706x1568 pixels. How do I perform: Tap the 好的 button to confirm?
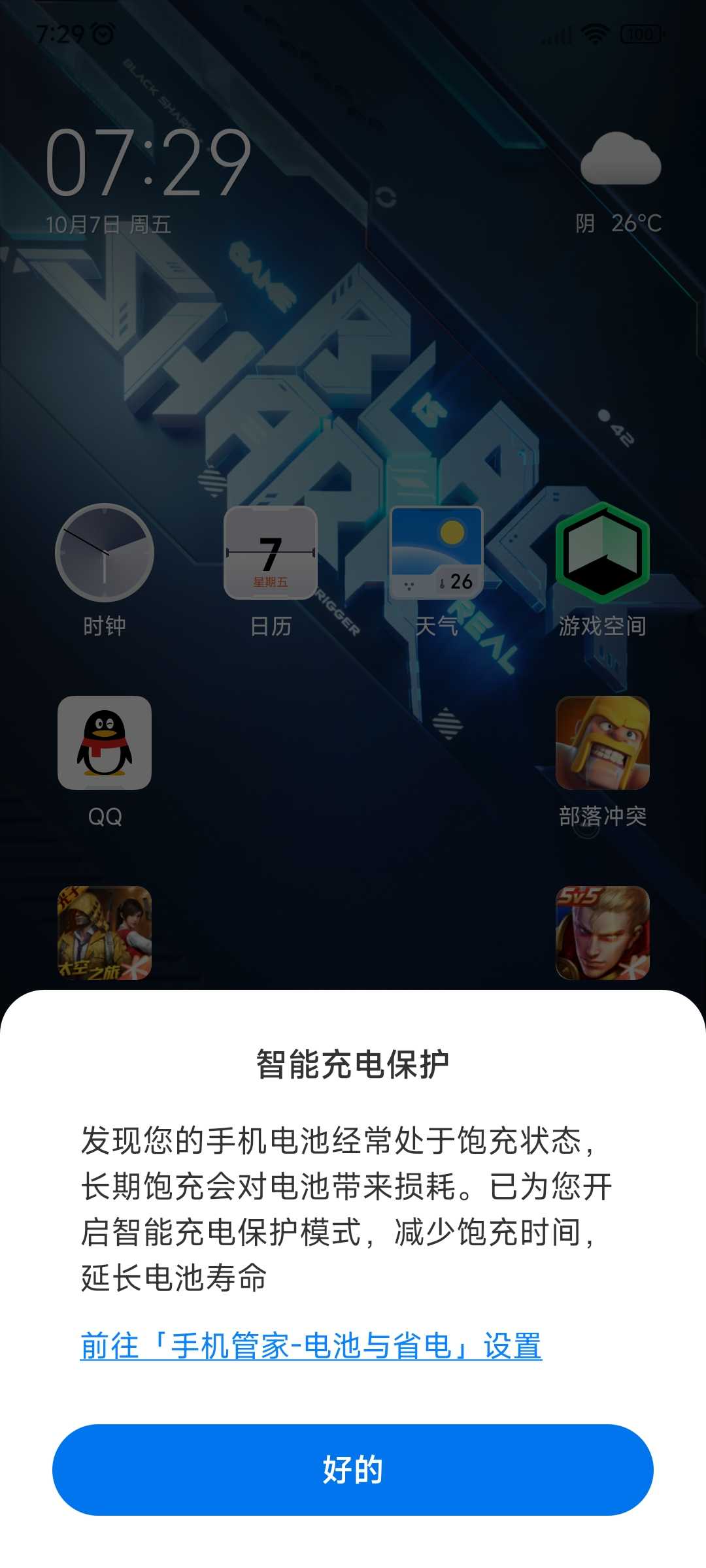click(353, 1469)
